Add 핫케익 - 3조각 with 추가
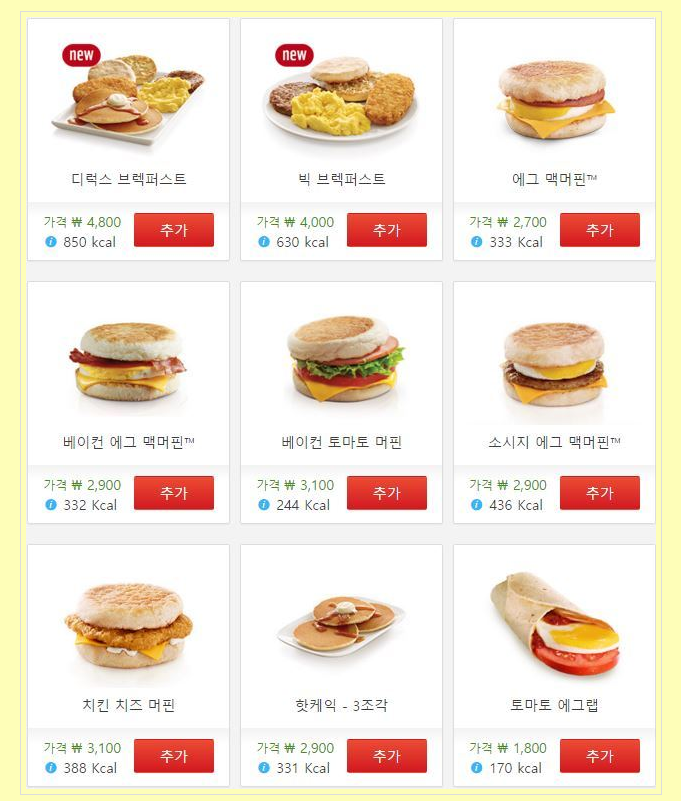This screenshot has width=681, height=801. pyautogui.click(x=386, y=756)
